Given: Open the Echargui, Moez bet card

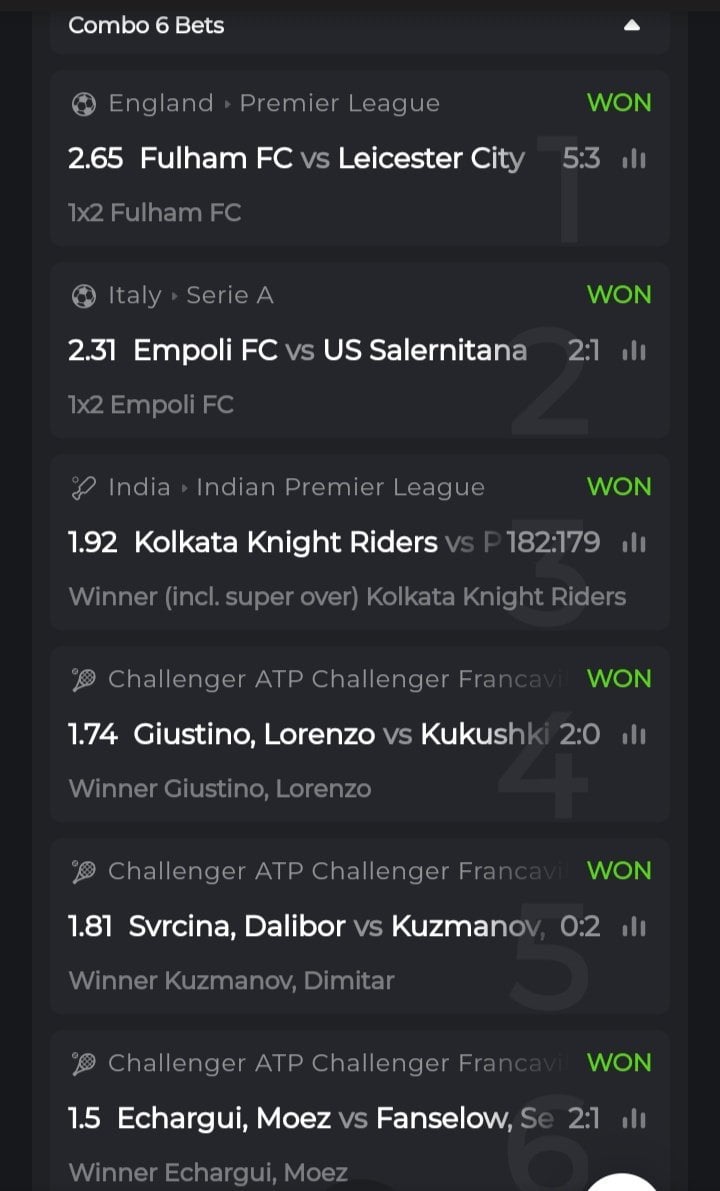Looking at the screenshot, I should 300,1119.
